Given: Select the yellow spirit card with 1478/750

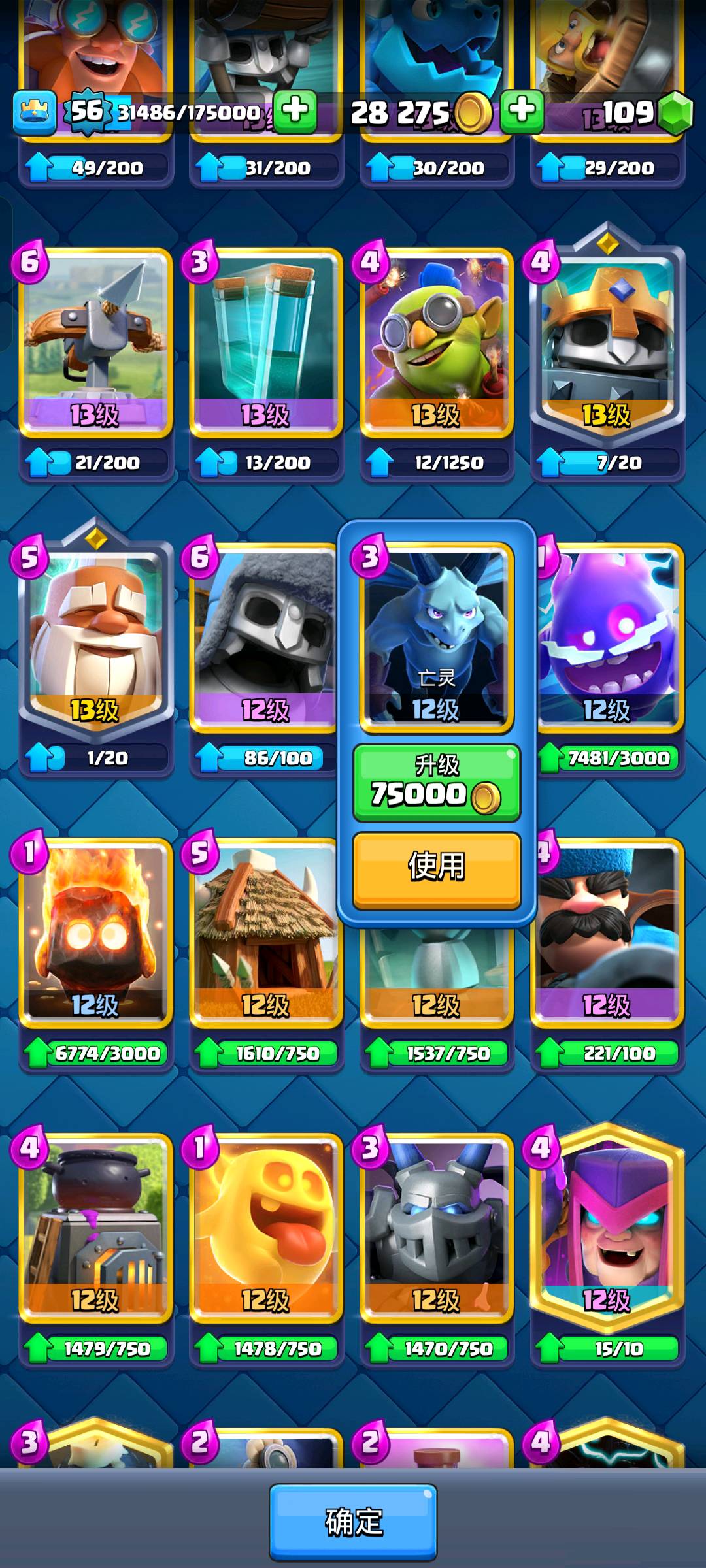Looking at the screenshot, I should point(266,1228).
